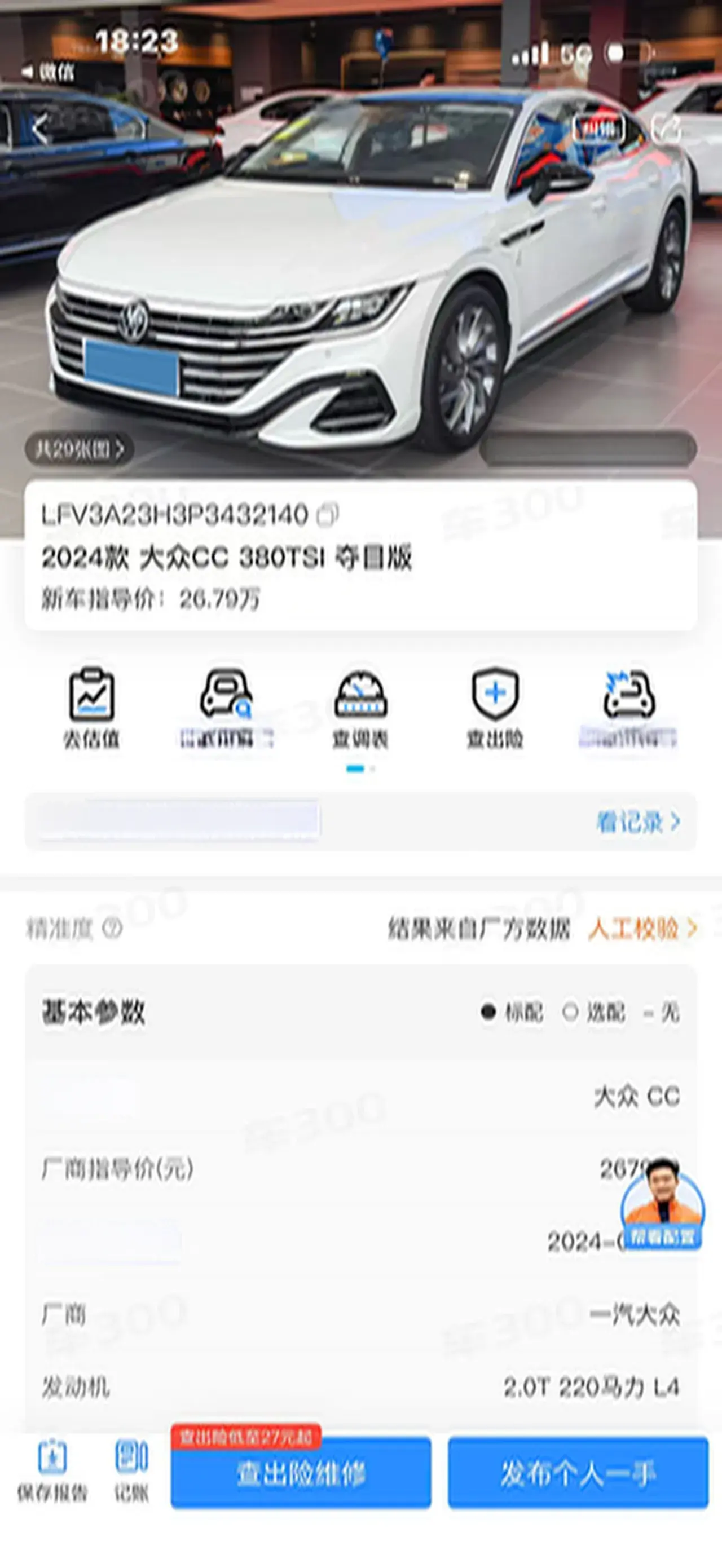
Task: Open 去估值 vehicle valuation
Action: coord(91,707)
